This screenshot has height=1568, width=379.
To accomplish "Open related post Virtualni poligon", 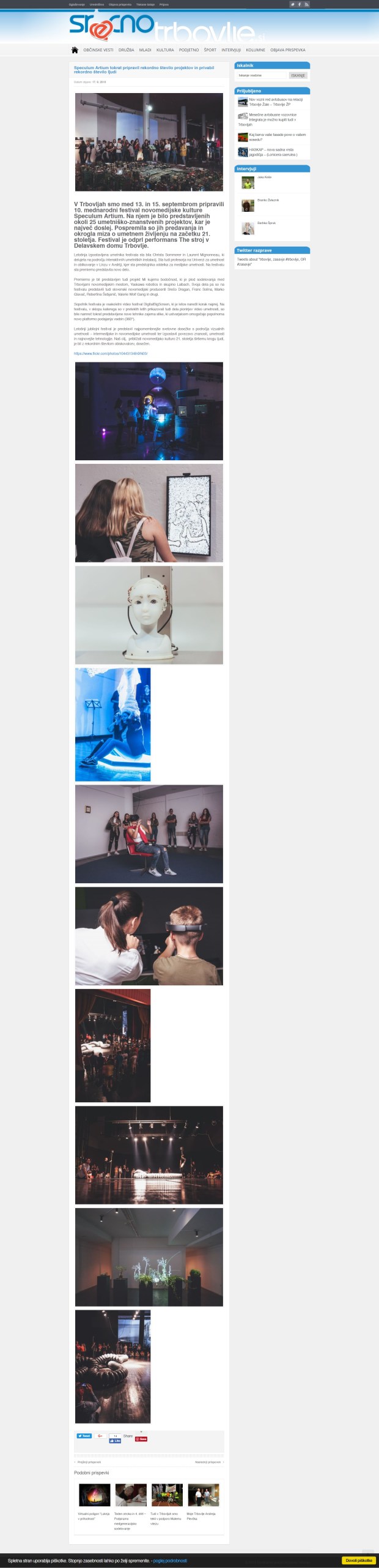I will click(x=94, y=1515).
